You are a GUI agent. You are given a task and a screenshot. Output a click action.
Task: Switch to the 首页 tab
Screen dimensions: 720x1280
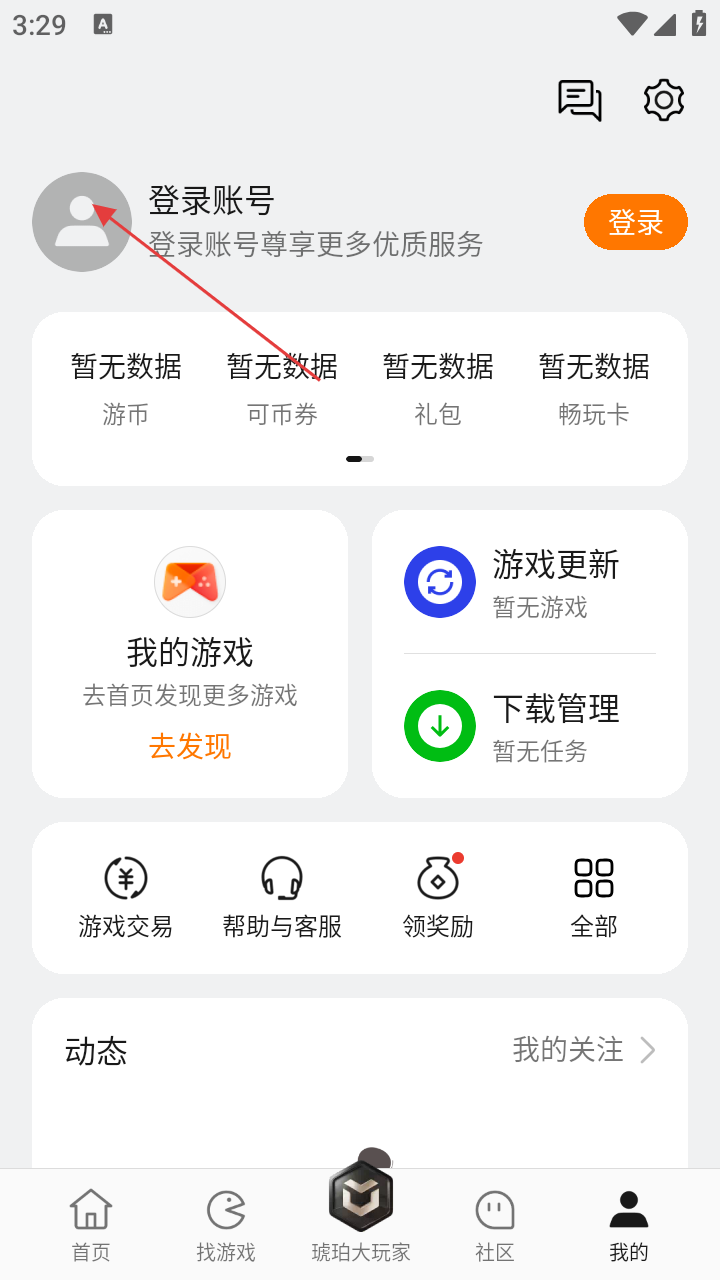(90, 1224)
